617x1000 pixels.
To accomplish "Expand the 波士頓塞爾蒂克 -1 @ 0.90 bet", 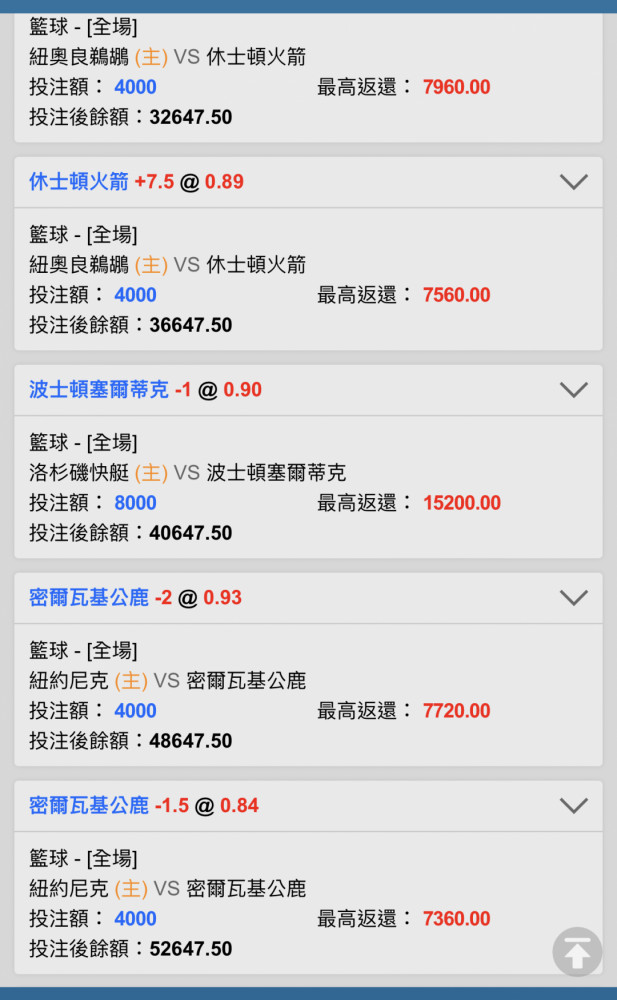I will pos(573,390).
